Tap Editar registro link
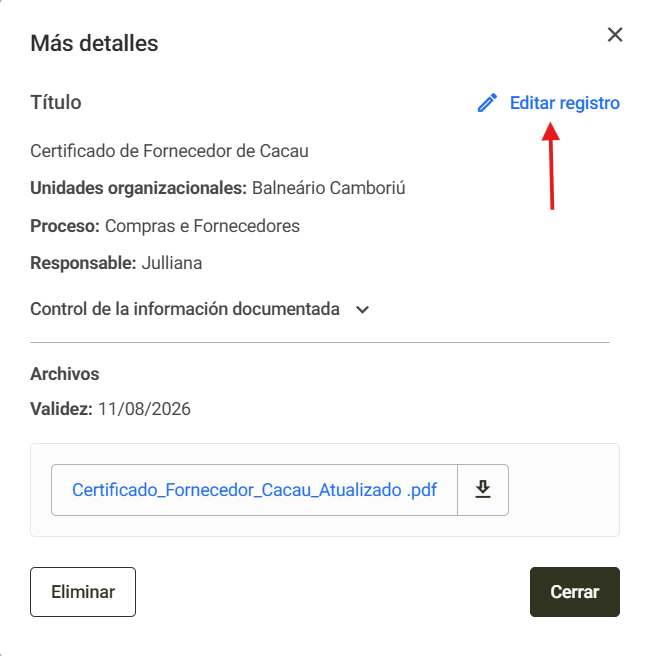647x656 pixels. [x=549, y=103]
